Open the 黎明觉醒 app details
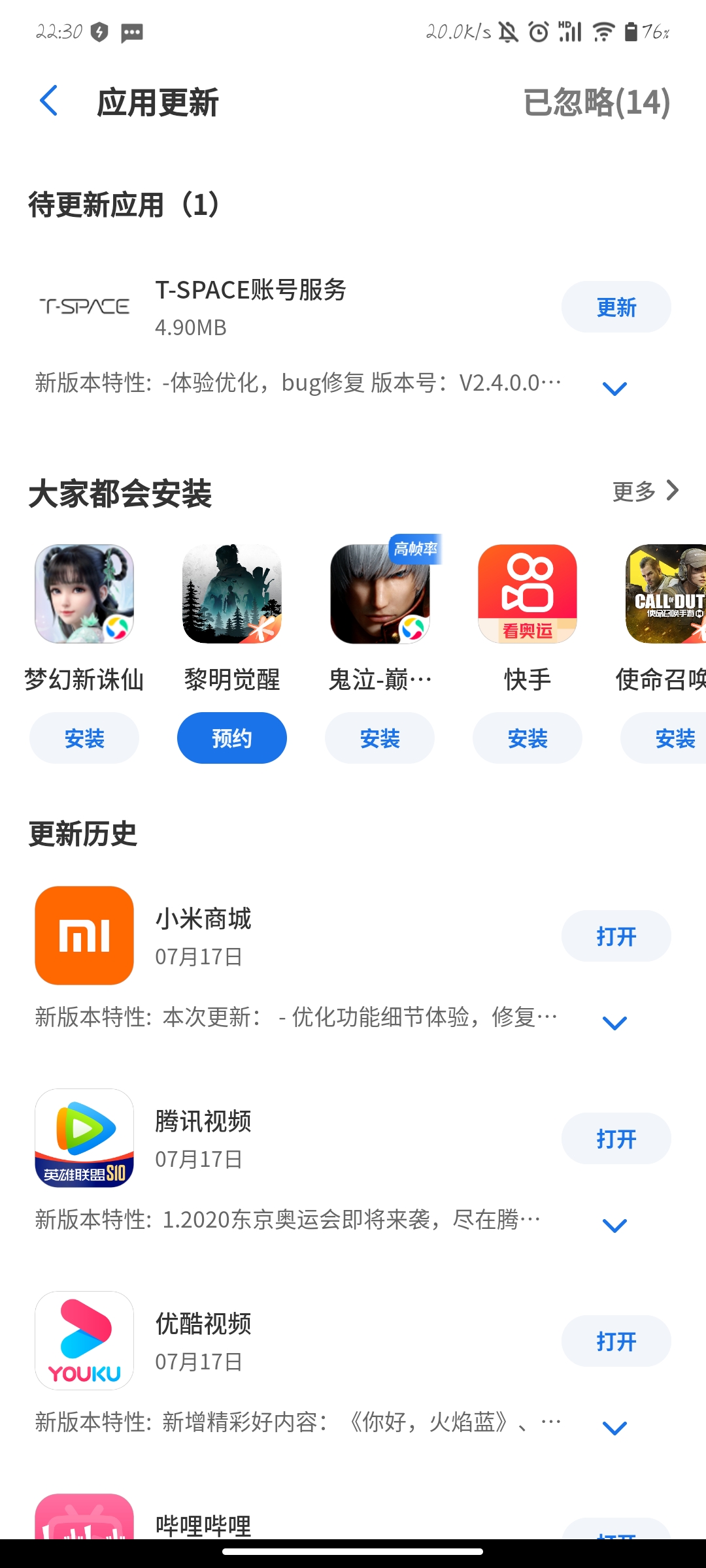This screenshot has height=1568, width=706. click(232, 594)
